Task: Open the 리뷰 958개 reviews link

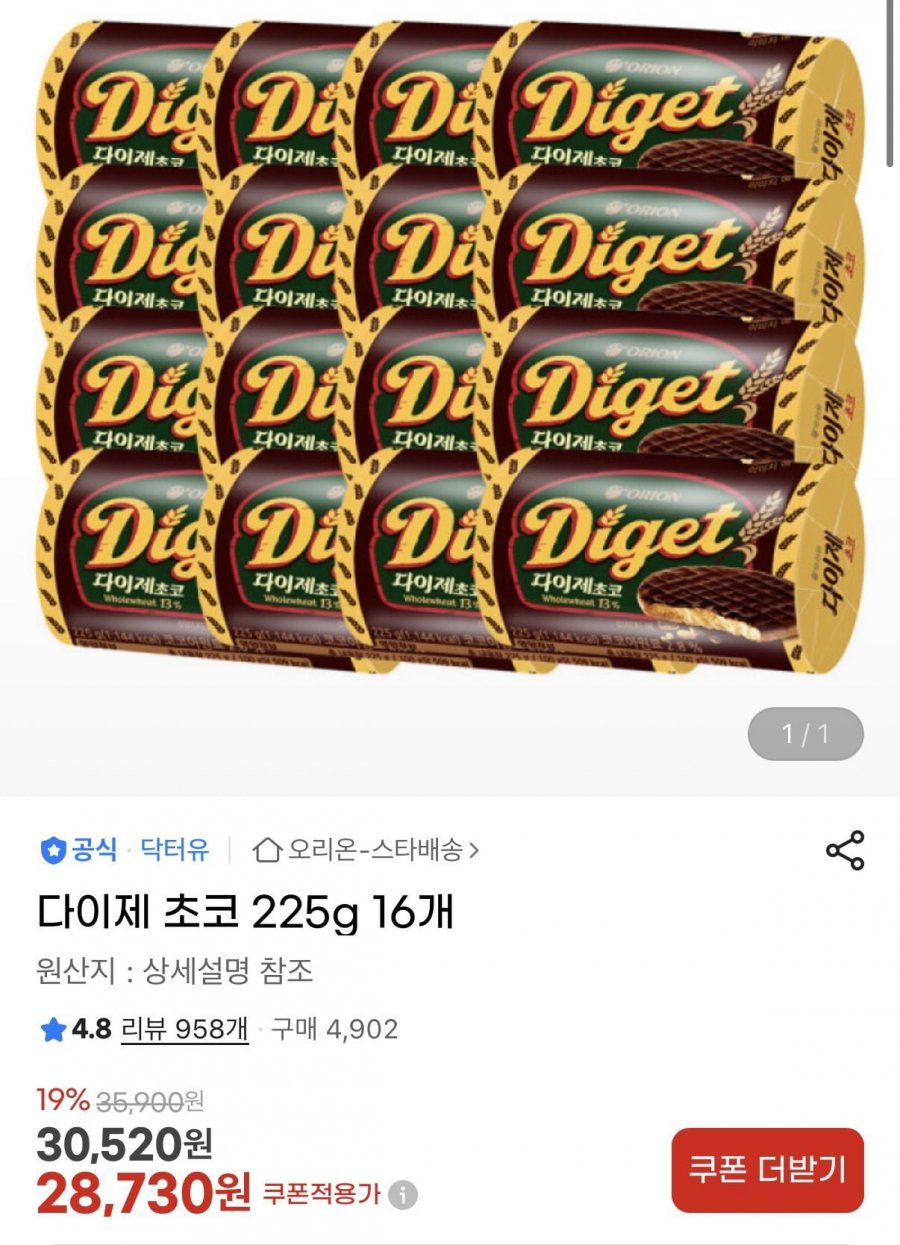Action: [185, 1029]
